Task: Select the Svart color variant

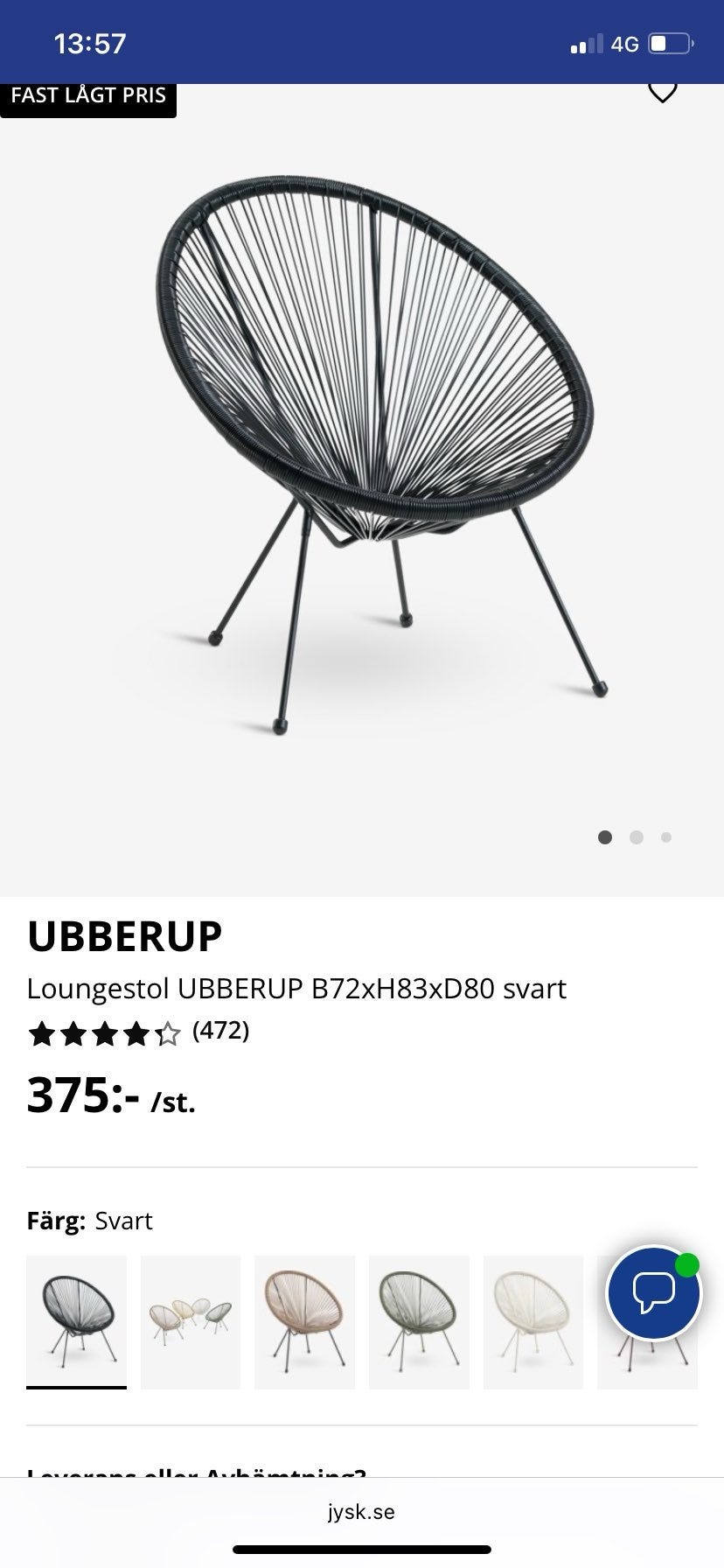Action: [76, 1320]
